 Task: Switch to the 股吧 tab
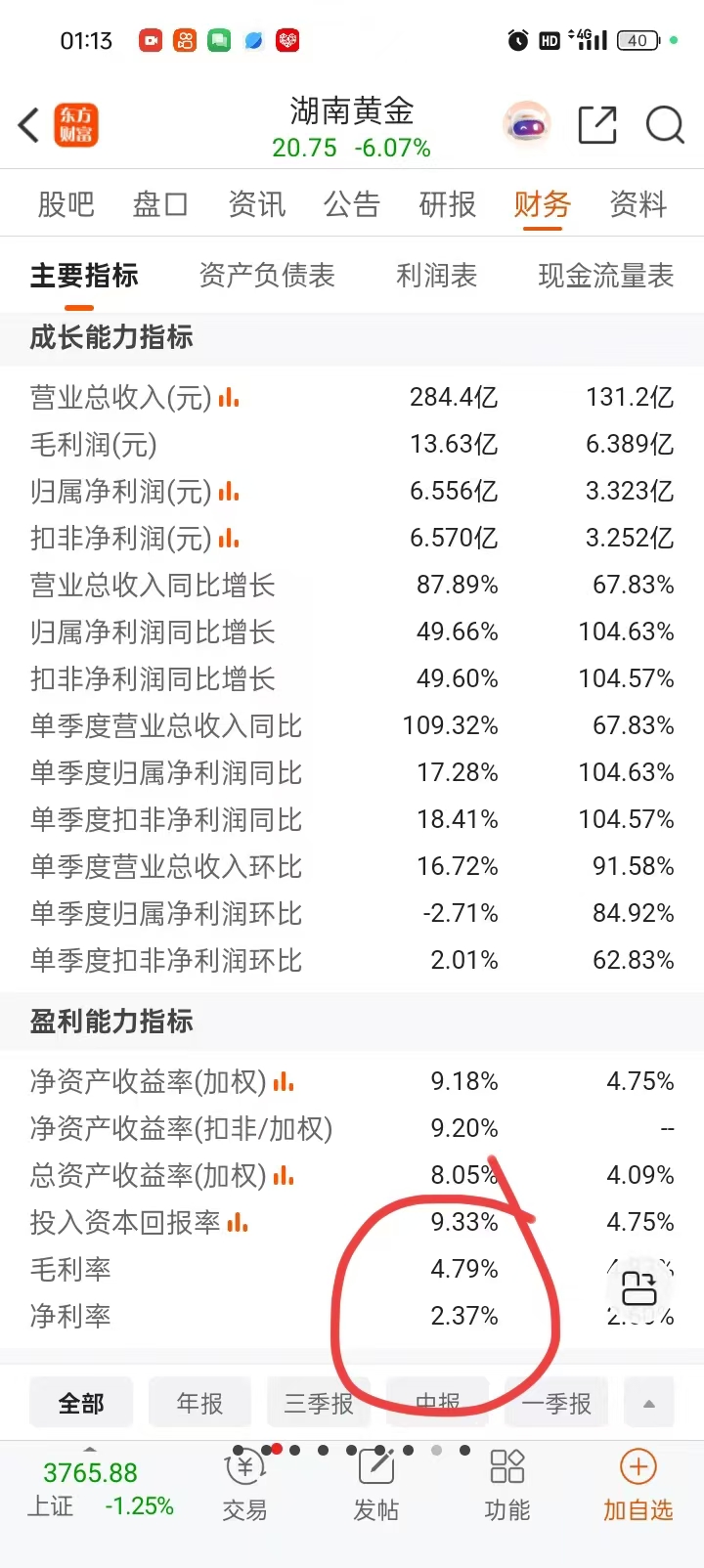pos(66,204)
